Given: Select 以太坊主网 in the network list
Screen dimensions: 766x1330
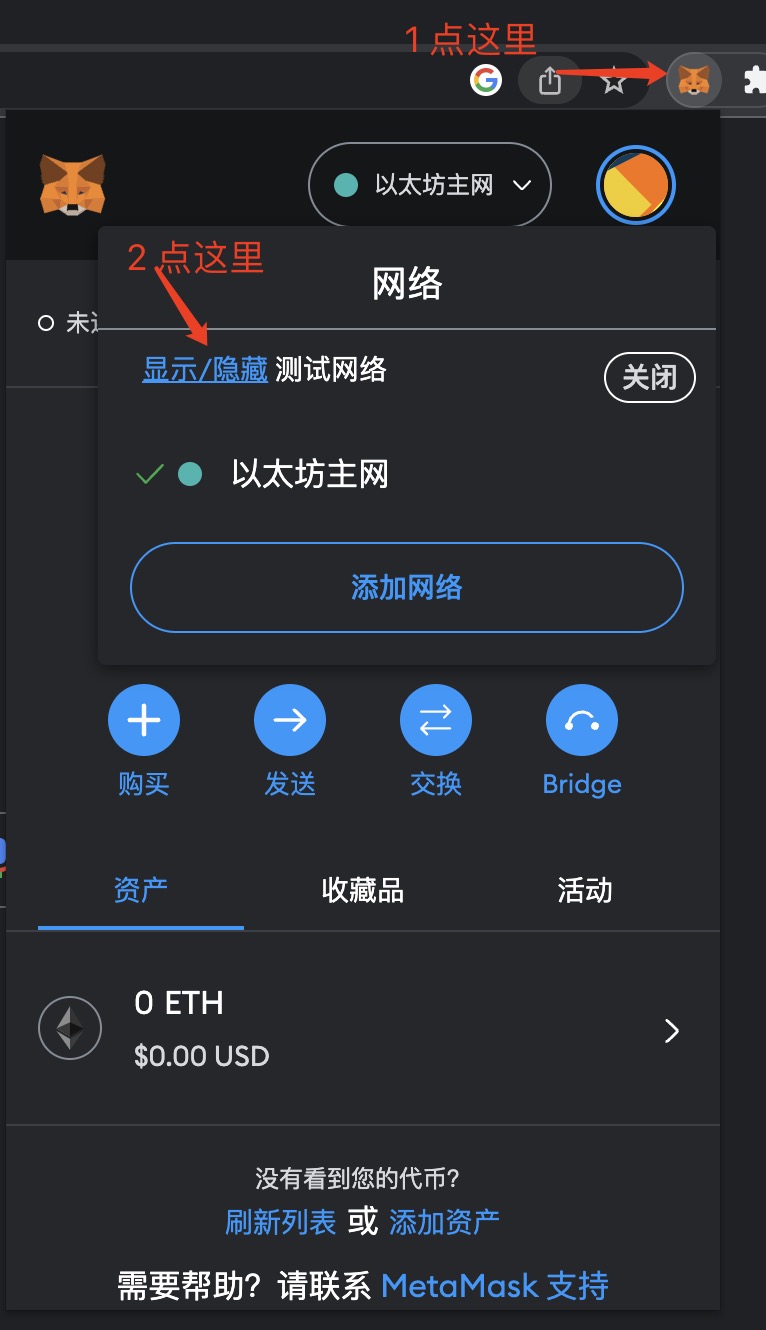Looking at the screenshot, I should (309, 474).
